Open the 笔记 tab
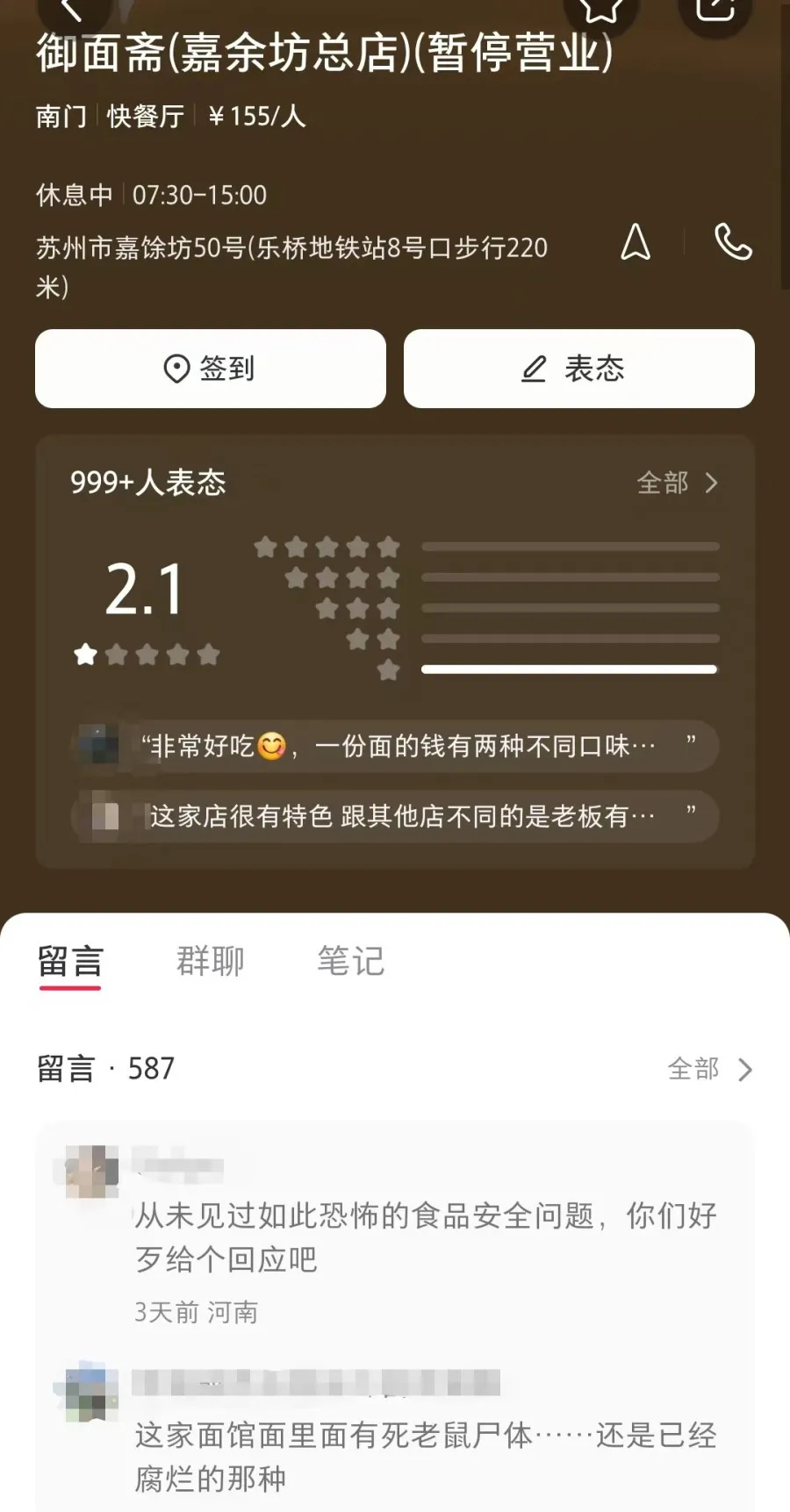The image size is (790, 1512). (350, 961)
